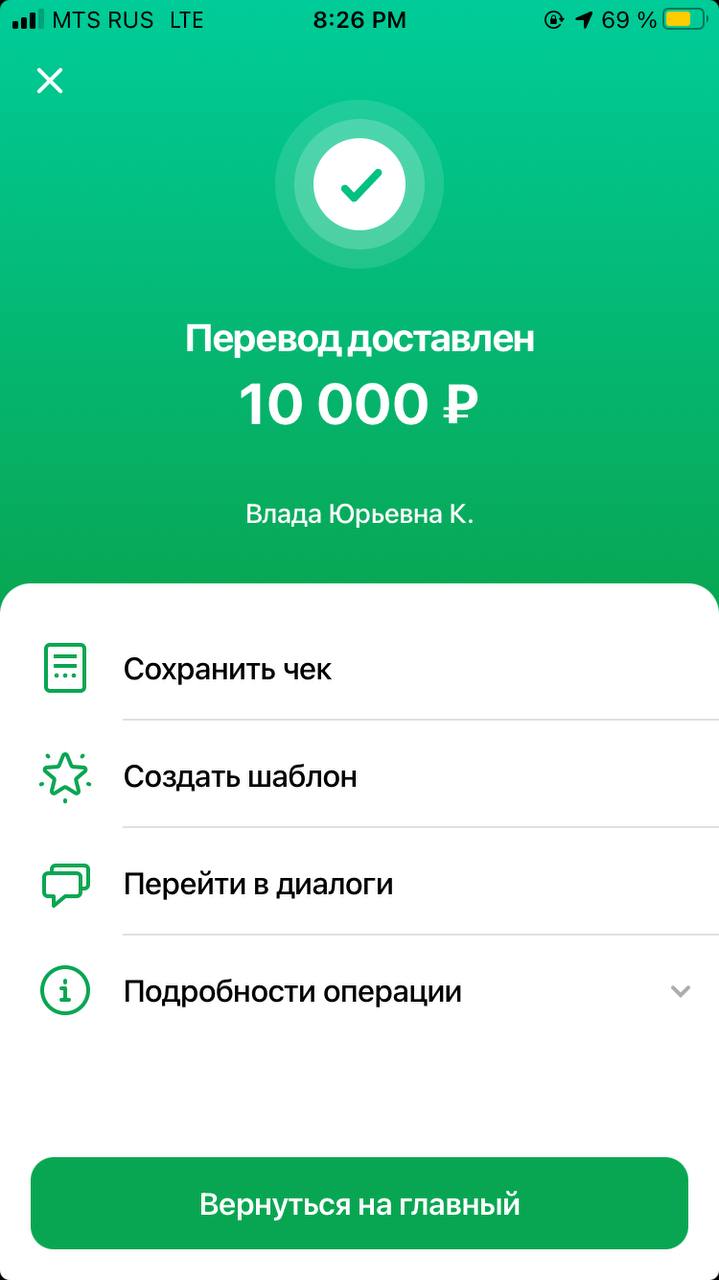Screen dimensions: 719x1280
Task: Select Создать шаблон to create template
Action: coord(240,776)
